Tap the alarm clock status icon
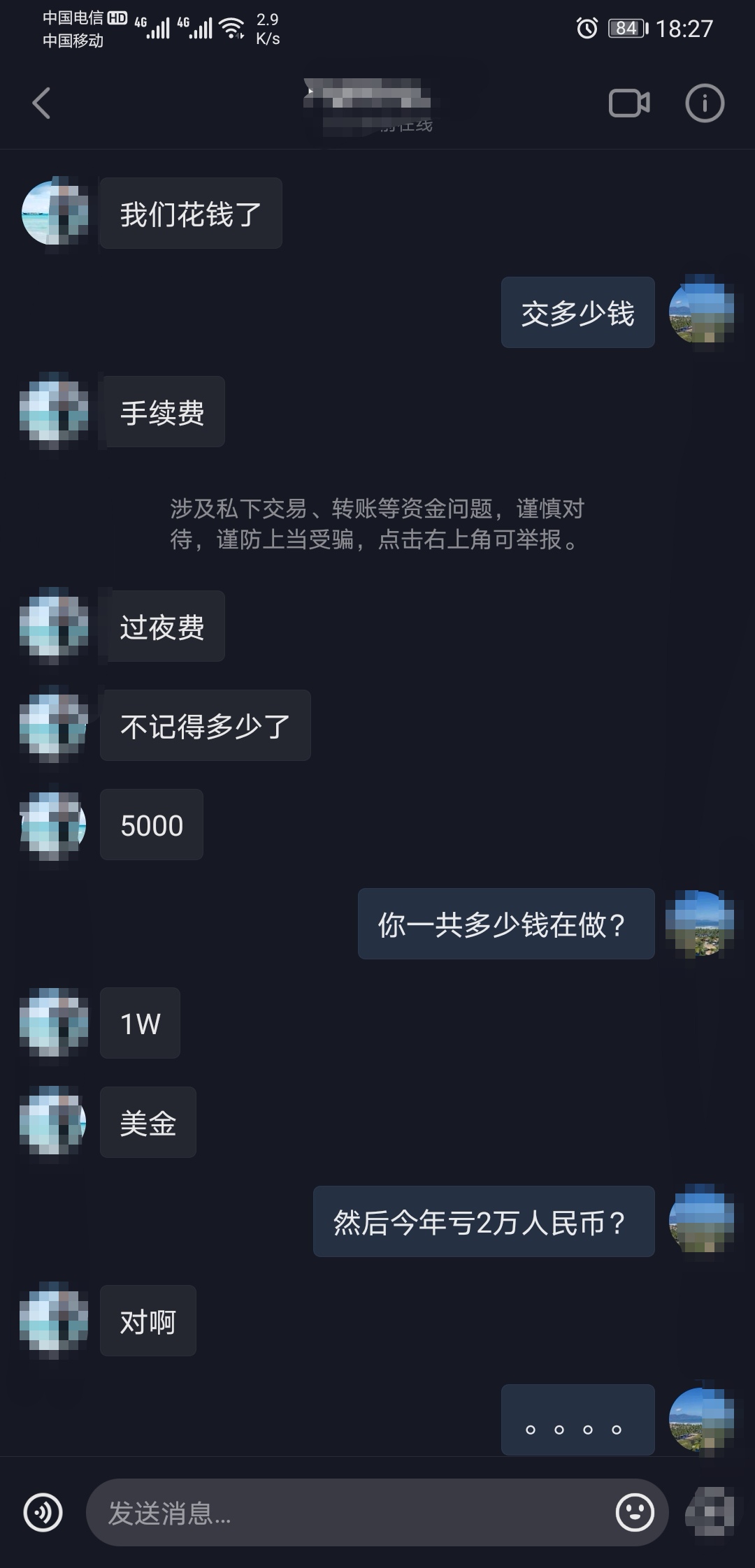 click(x=587, y=27)
